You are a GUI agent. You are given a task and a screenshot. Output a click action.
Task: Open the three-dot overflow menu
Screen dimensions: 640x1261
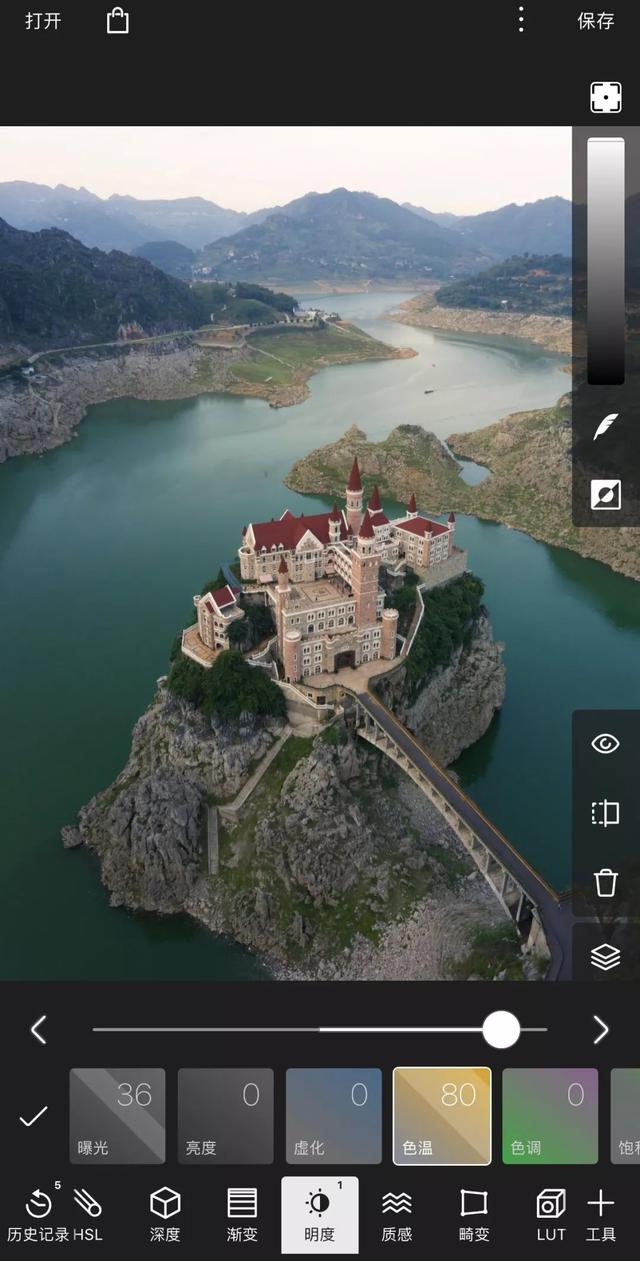pyautogui.click(x=520, y=20)
